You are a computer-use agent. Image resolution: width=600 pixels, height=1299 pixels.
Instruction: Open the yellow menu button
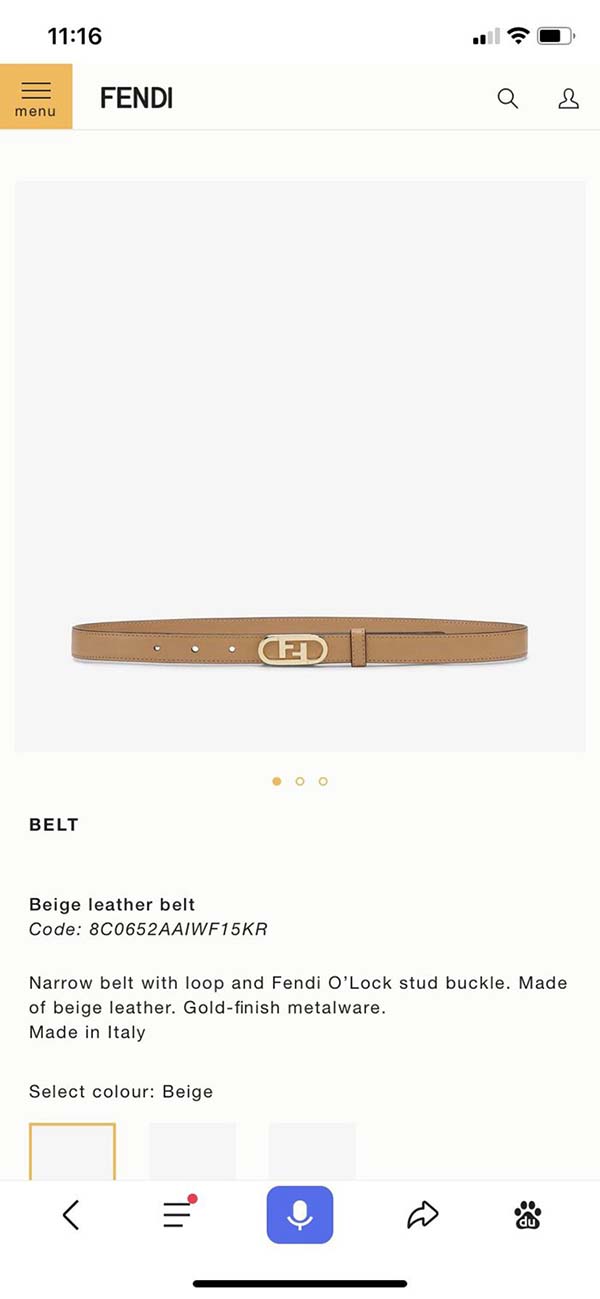click(x=36, y=97)
